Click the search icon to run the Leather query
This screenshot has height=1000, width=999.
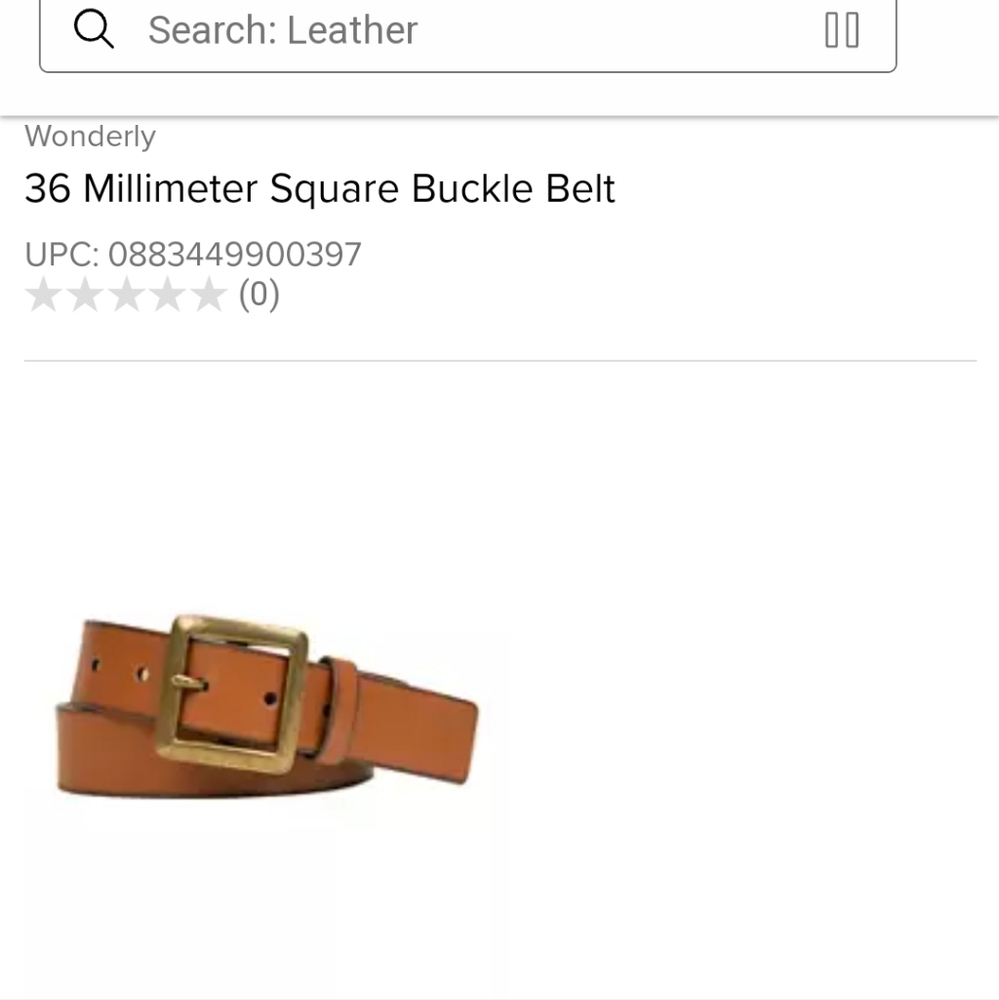click(95, 30)
